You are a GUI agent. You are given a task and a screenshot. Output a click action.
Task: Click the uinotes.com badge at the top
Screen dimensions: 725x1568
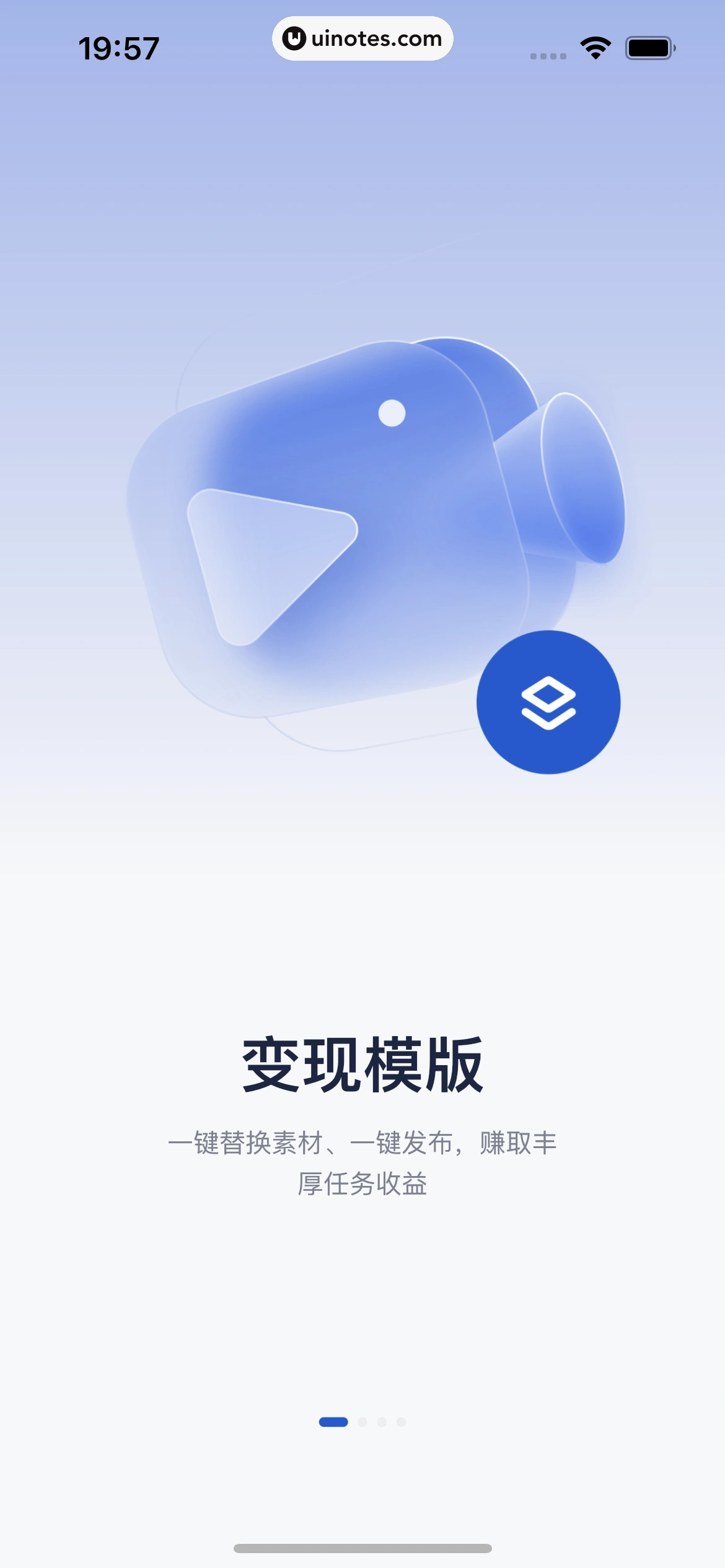coord(362,38)
